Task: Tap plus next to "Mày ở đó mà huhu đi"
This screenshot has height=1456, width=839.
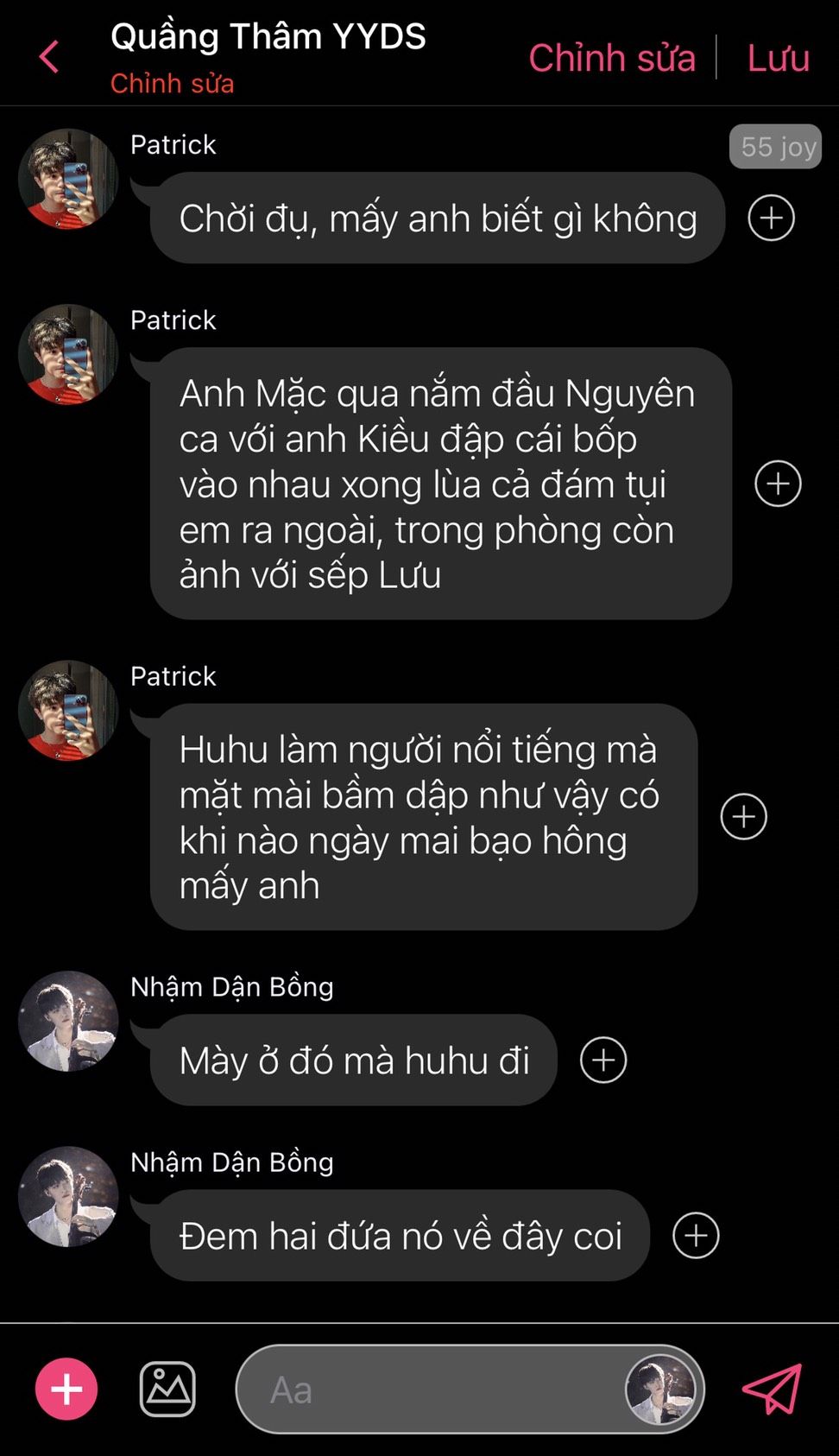Action: (x=603, y=1060)
